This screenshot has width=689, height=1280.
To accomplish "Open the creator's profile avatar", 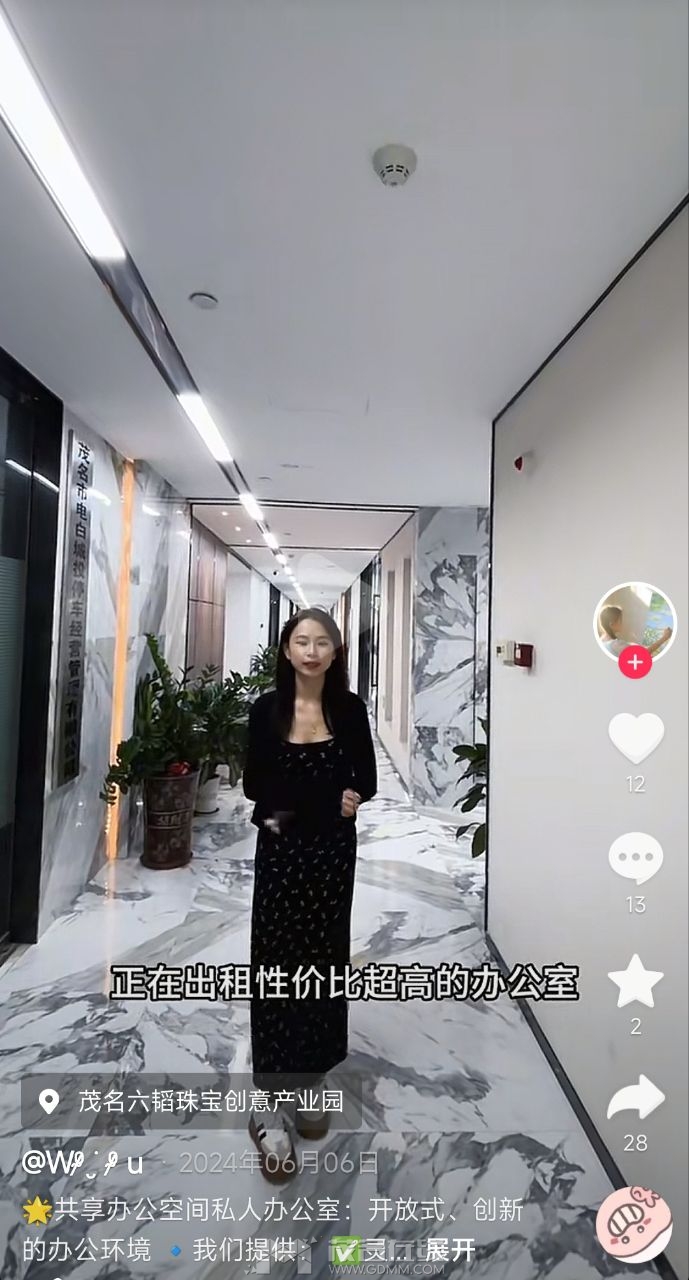I will (635, 622).
